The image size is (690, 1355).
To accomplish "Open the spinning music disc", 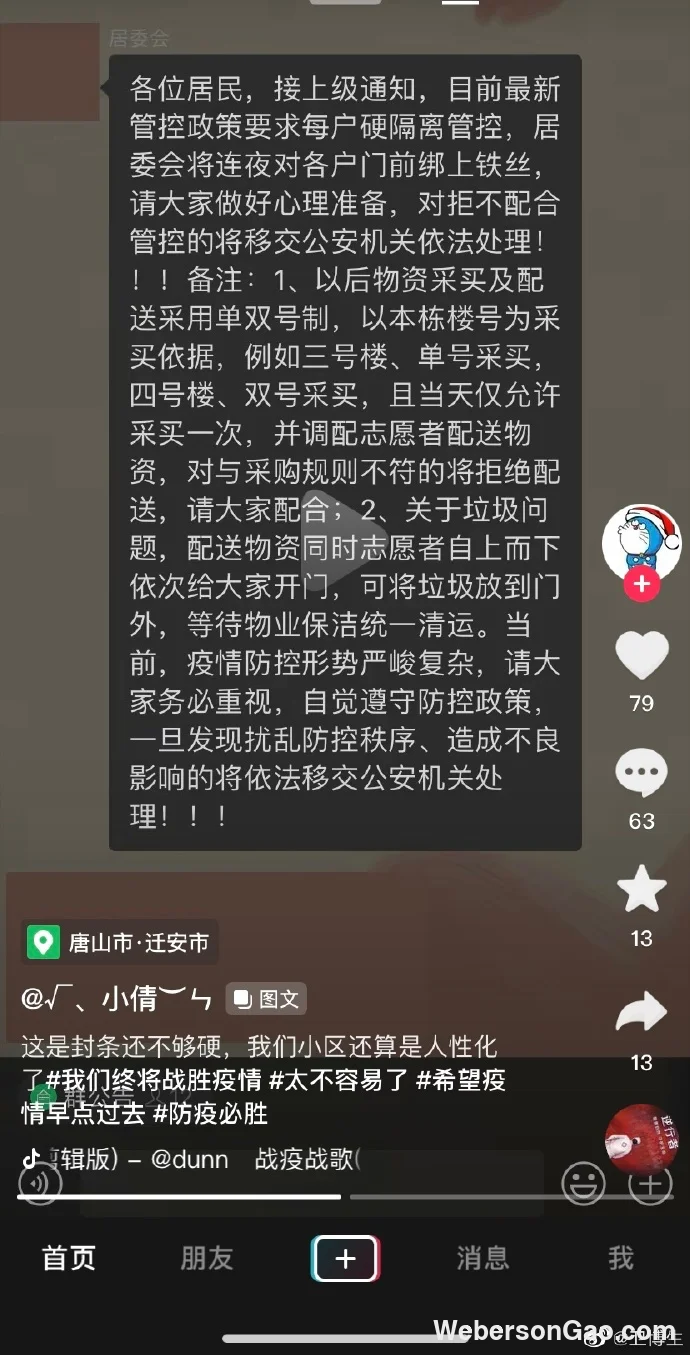I will tap(641, 1139).
